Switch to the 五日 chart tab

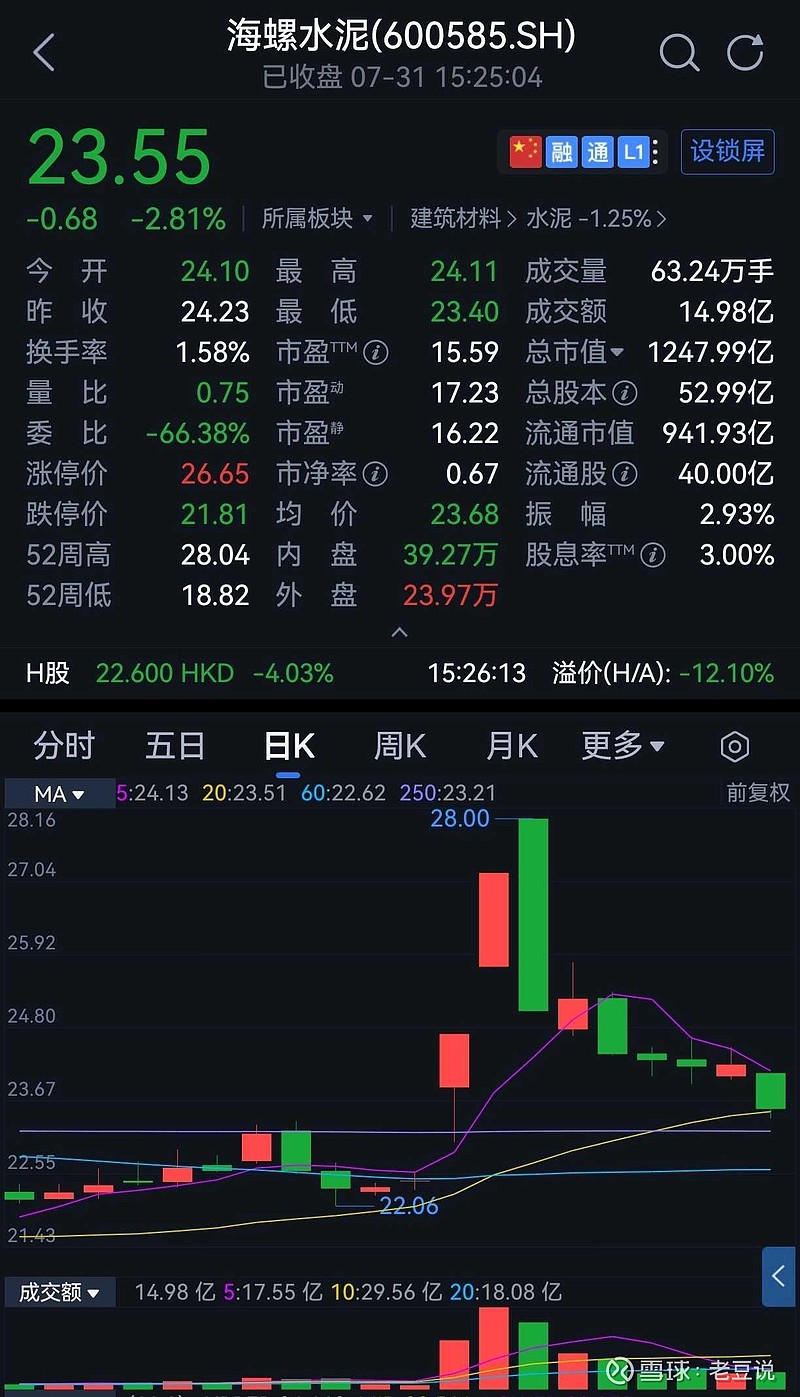[175, 746]
